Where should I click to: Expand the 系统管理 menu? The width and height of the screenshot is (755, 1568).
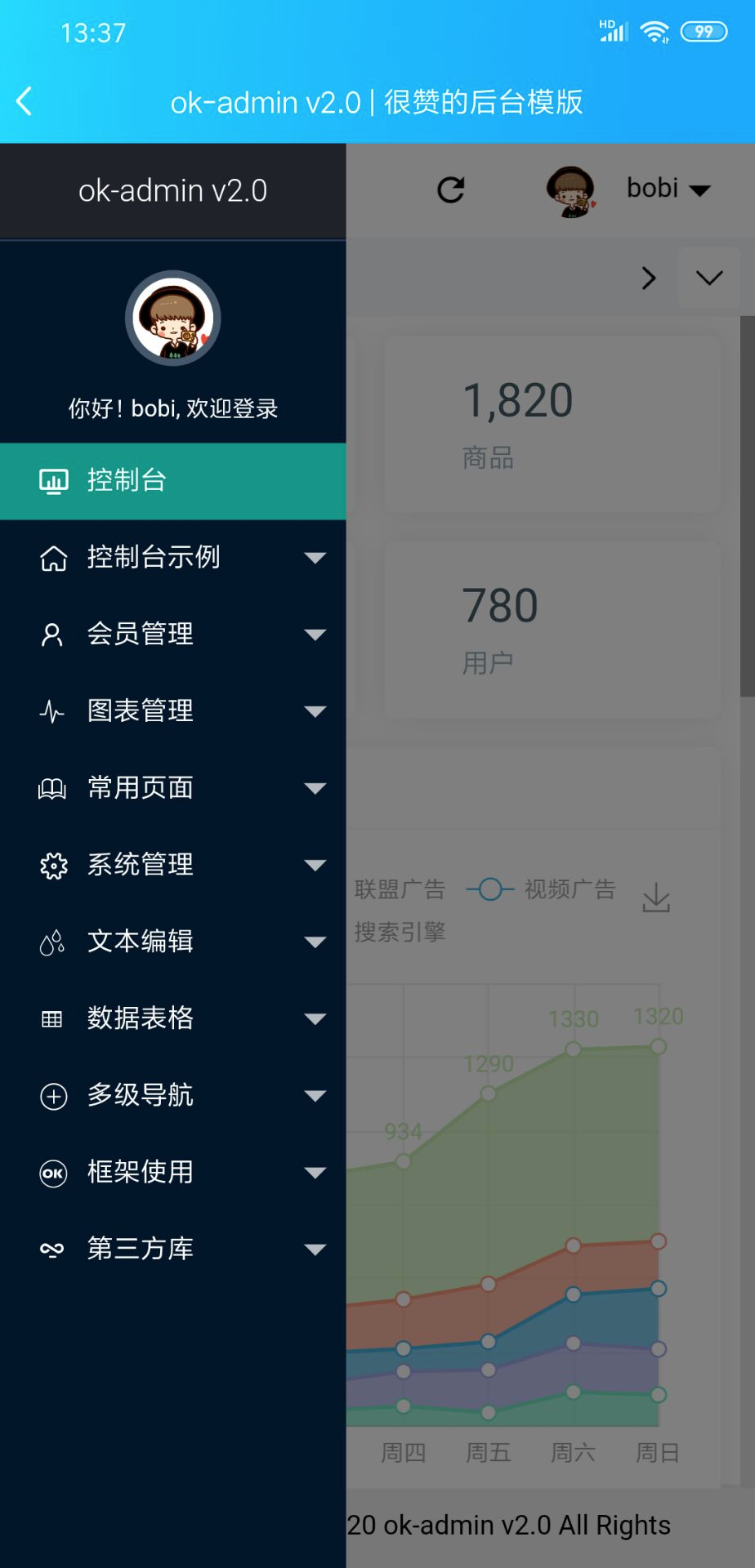click(x=173, y=865)
